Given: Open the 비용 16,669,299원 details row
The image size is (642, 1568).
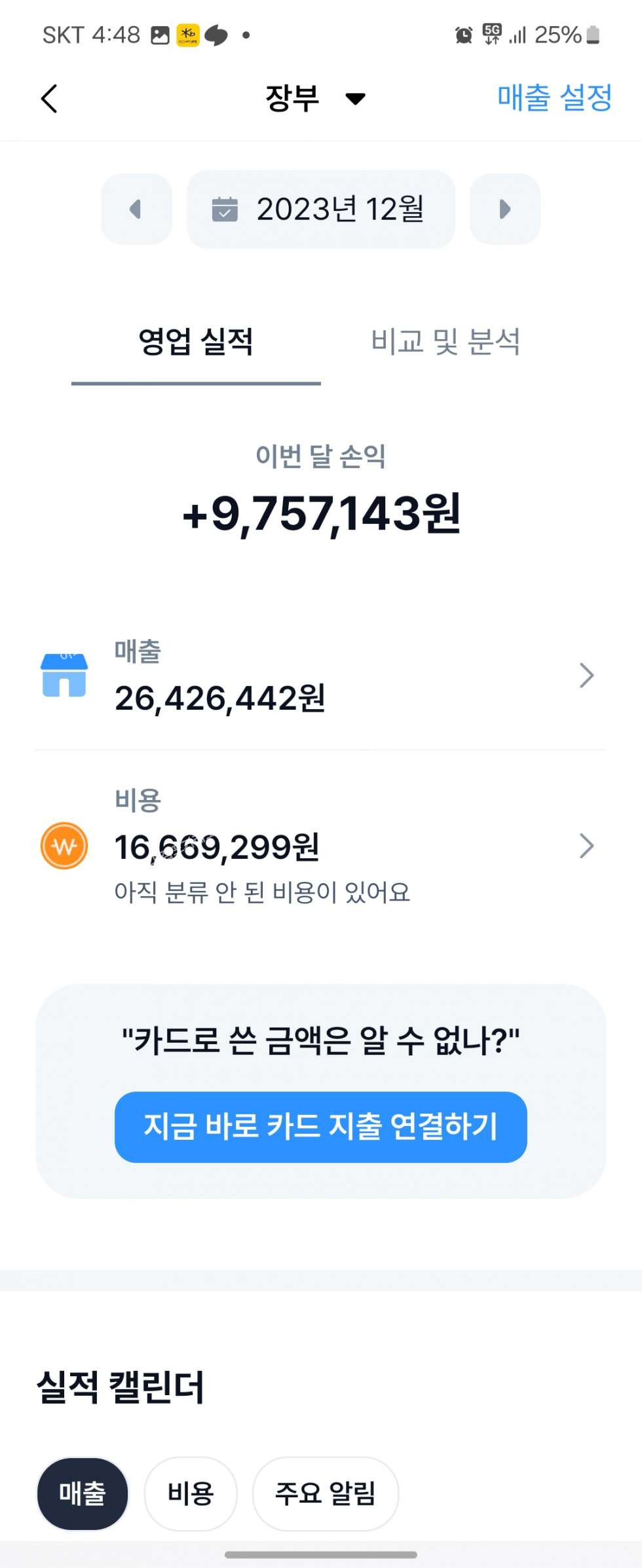Looking at the screenshot, I should point(320,847).
